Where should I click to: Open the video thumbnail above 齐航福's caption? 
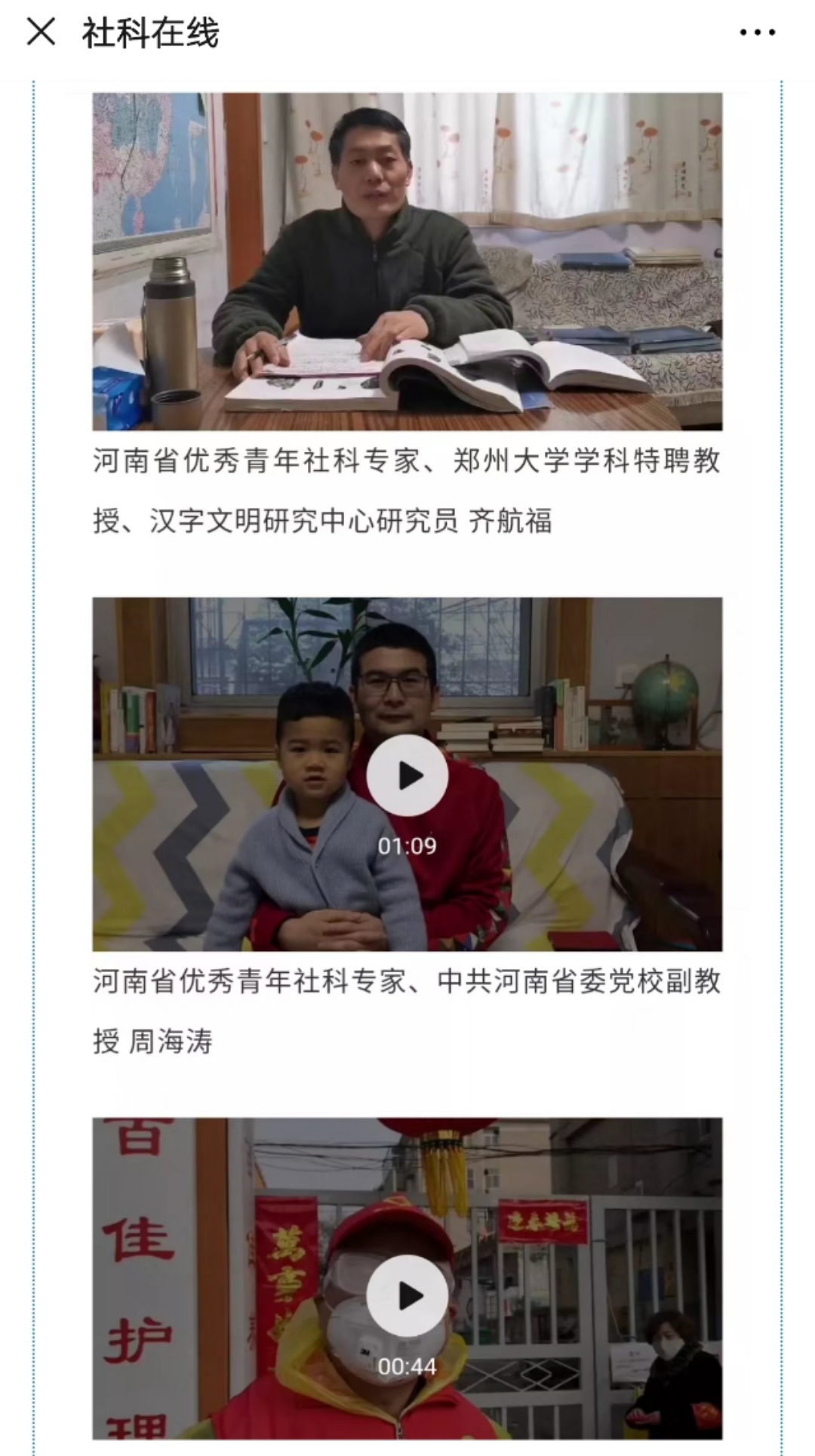click(x=407, y=261)
